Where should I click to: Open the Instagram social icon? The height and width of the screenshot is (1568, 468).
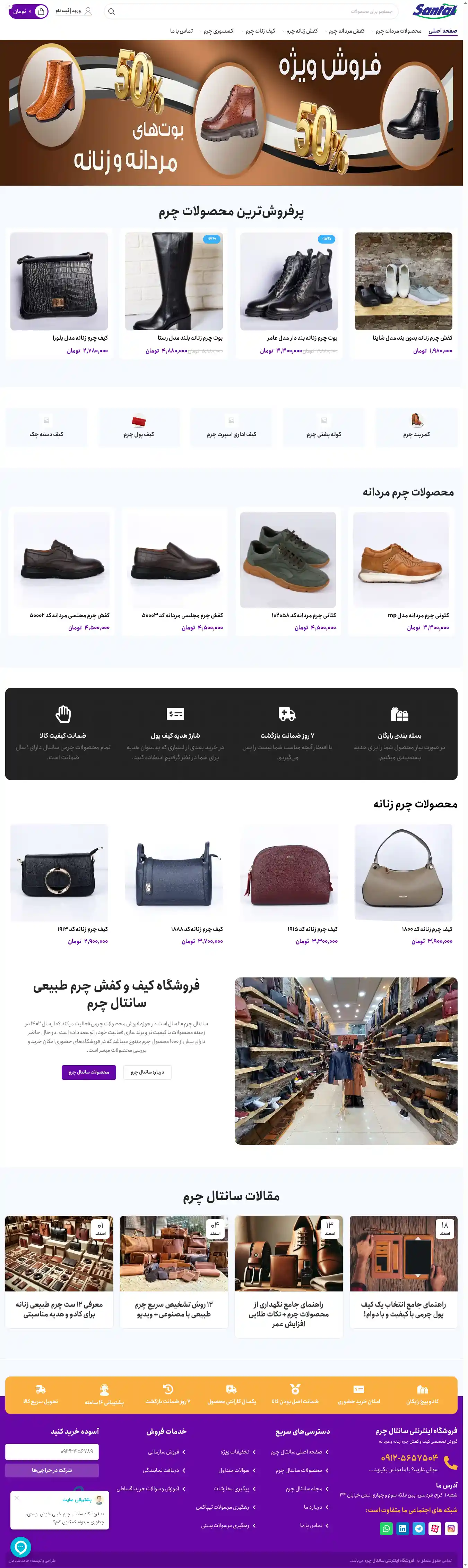451,1528
